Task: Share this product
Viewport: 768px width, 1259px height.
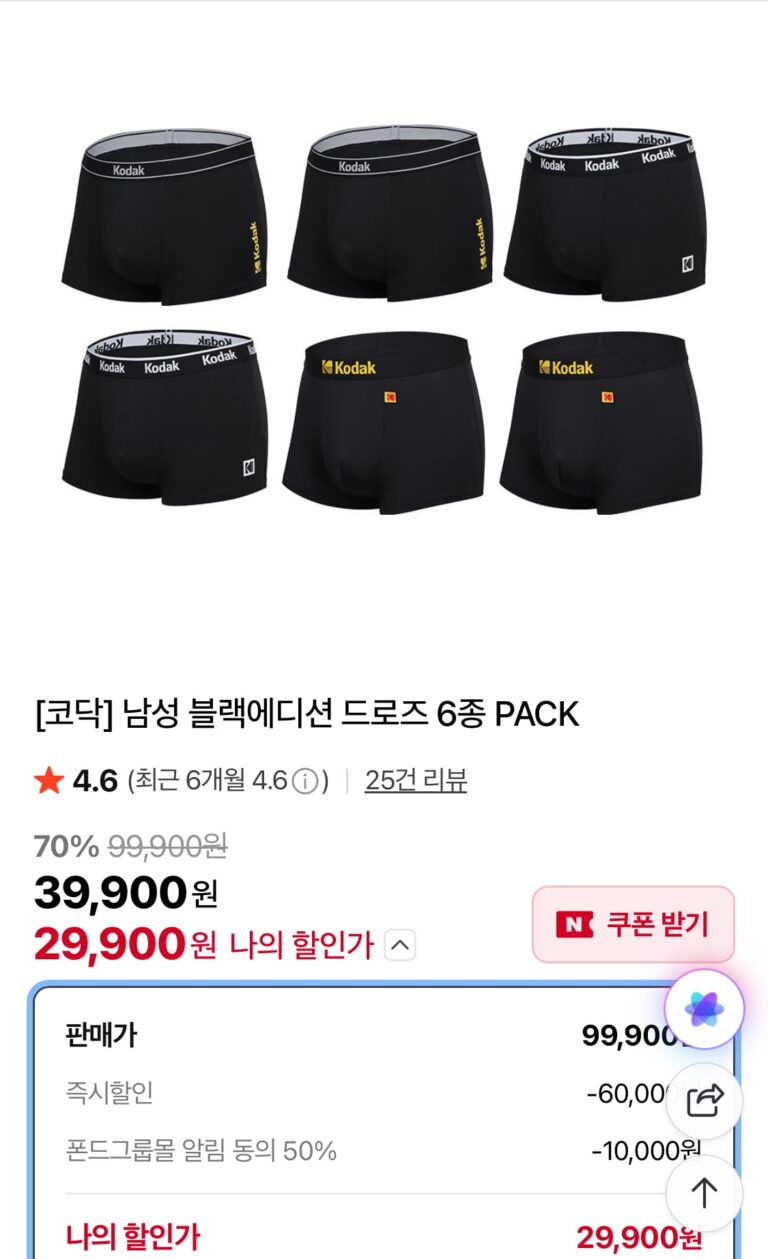Action: tap(705, 1101)
